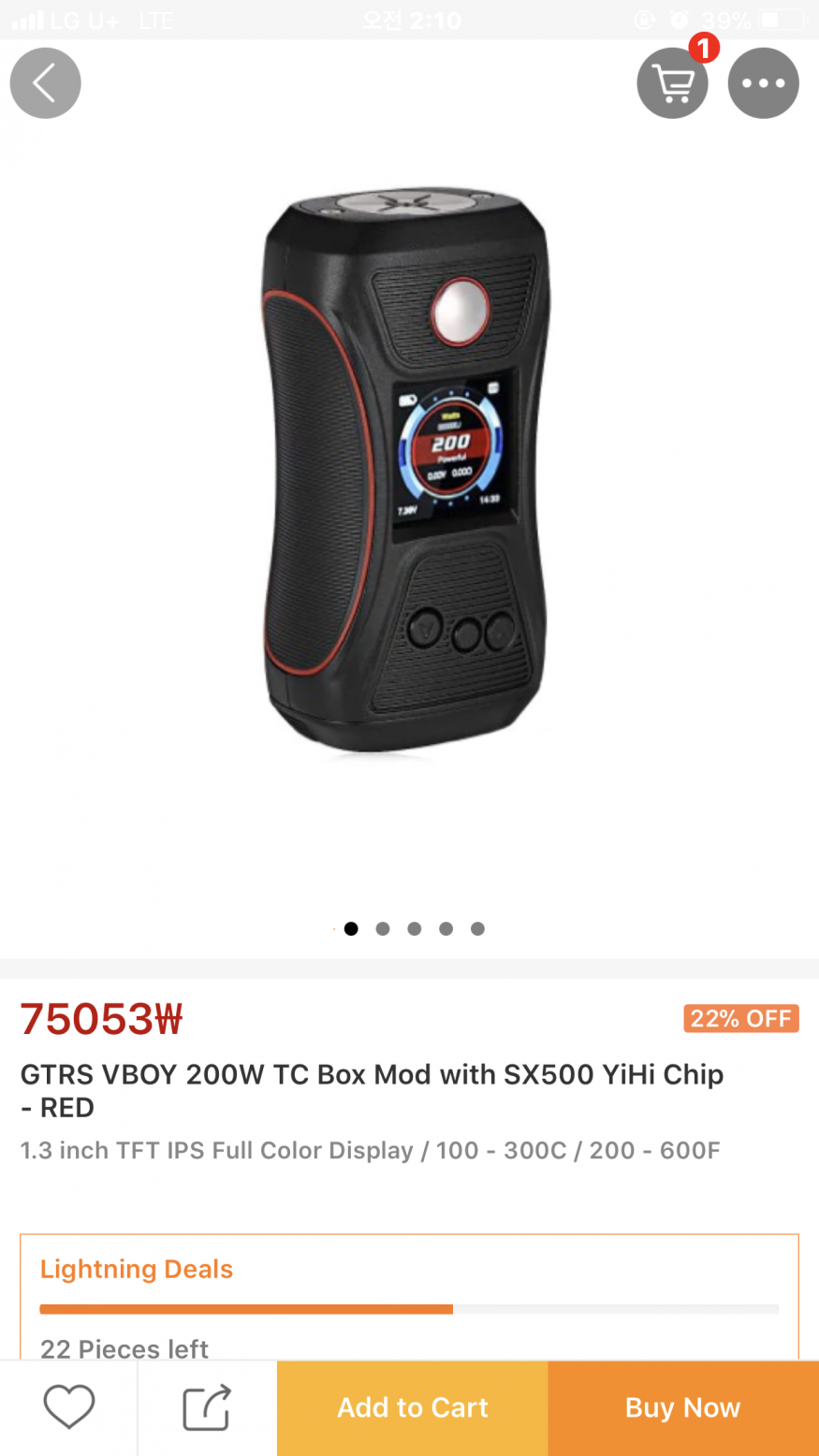The image size is (819, 1456).
Task: Open the shopping cart
Action: tap(672, 83)
